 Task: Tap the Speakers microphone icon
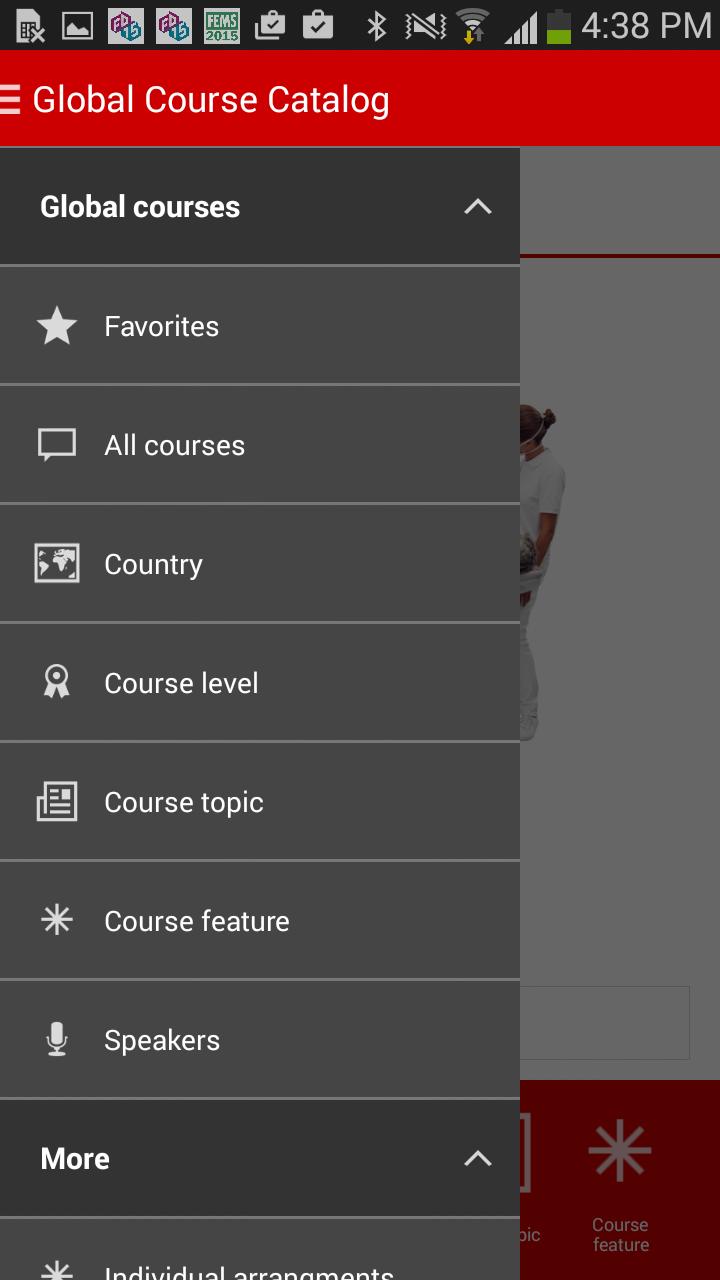57,1039
